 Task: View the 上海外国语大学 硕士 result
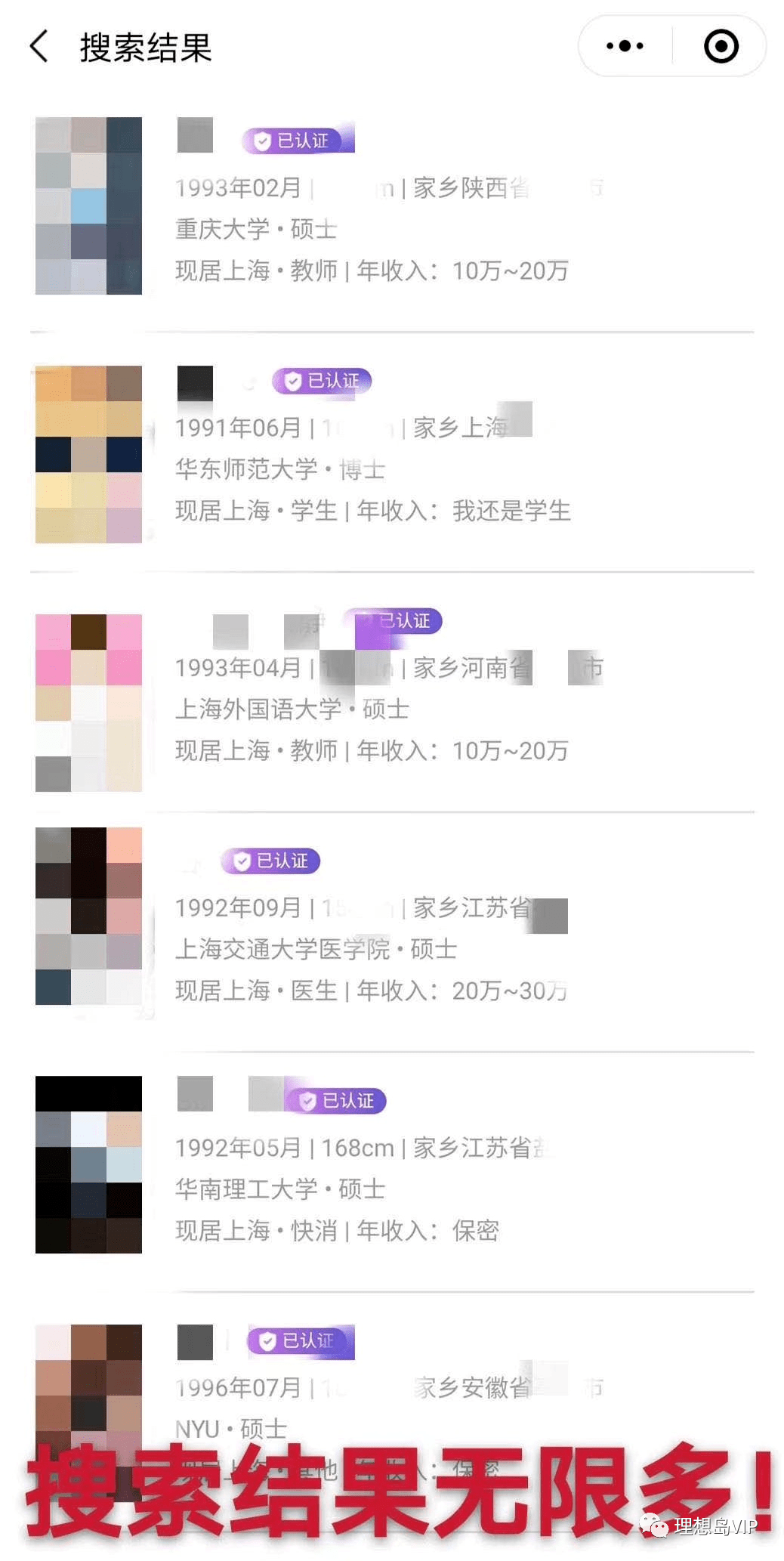(x=370, y=709)
